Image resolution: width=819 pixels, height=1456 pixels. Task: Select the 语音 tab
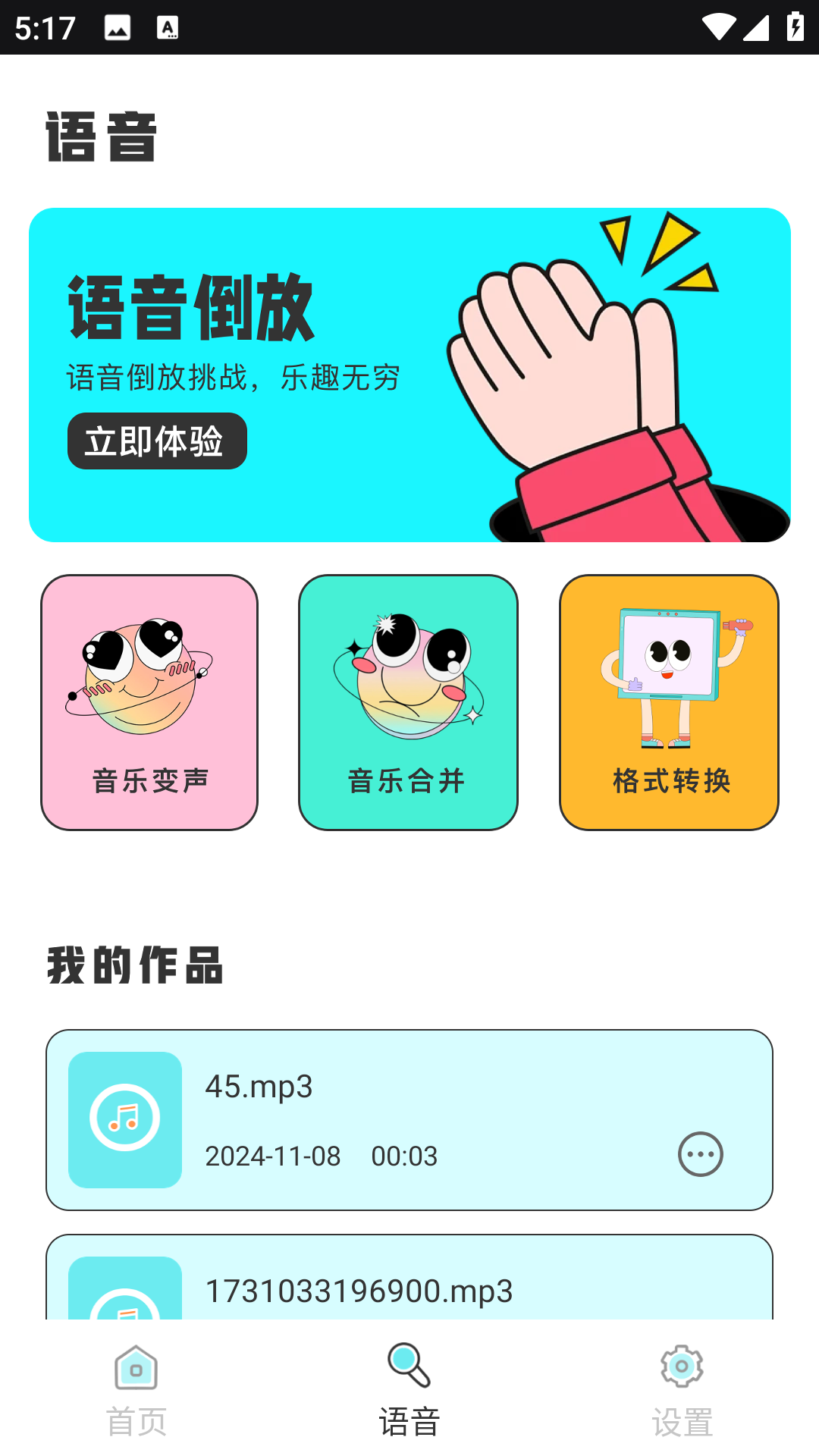[409, 1391]
